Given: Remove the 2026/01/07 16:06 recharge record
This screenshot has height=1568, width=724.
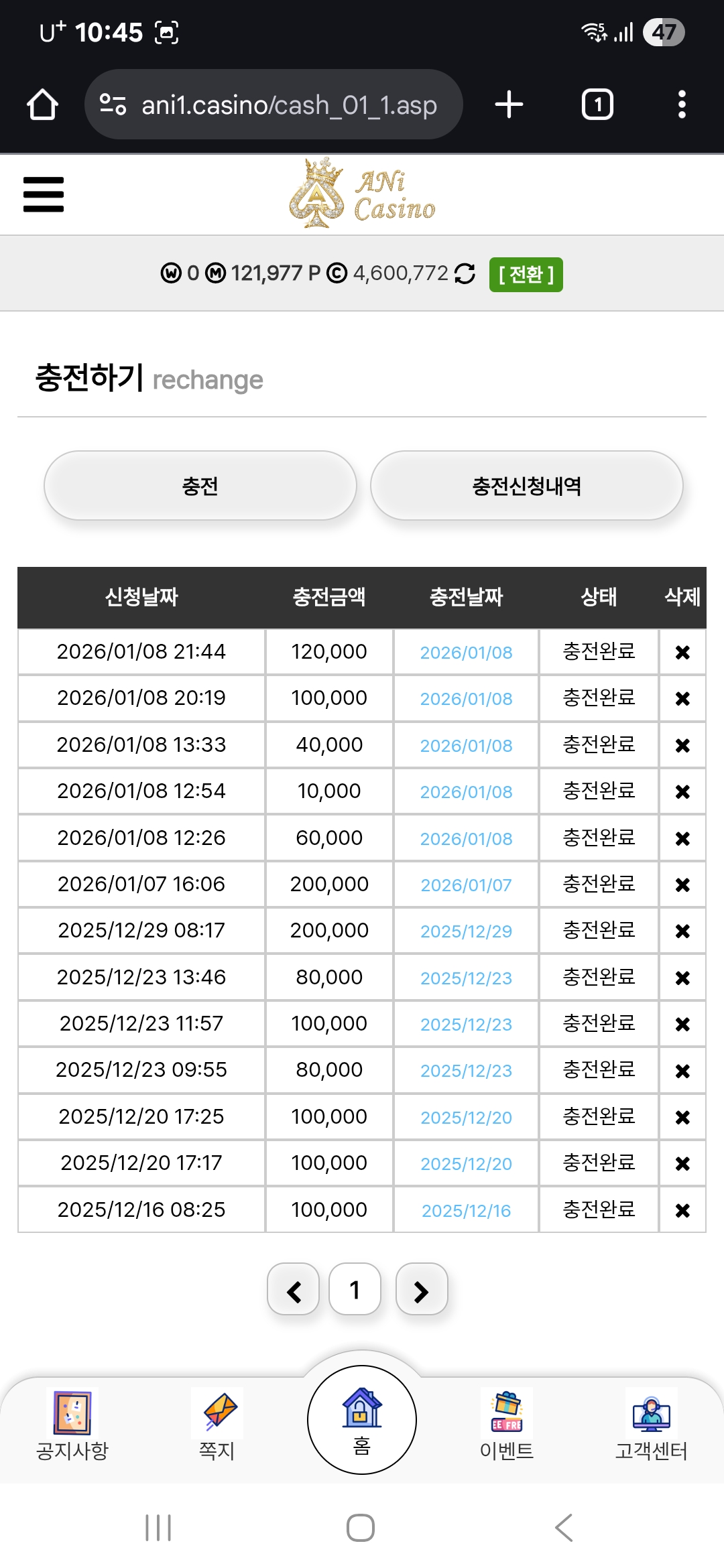Looking at the screenshot, I should click(x=682, y=885).
